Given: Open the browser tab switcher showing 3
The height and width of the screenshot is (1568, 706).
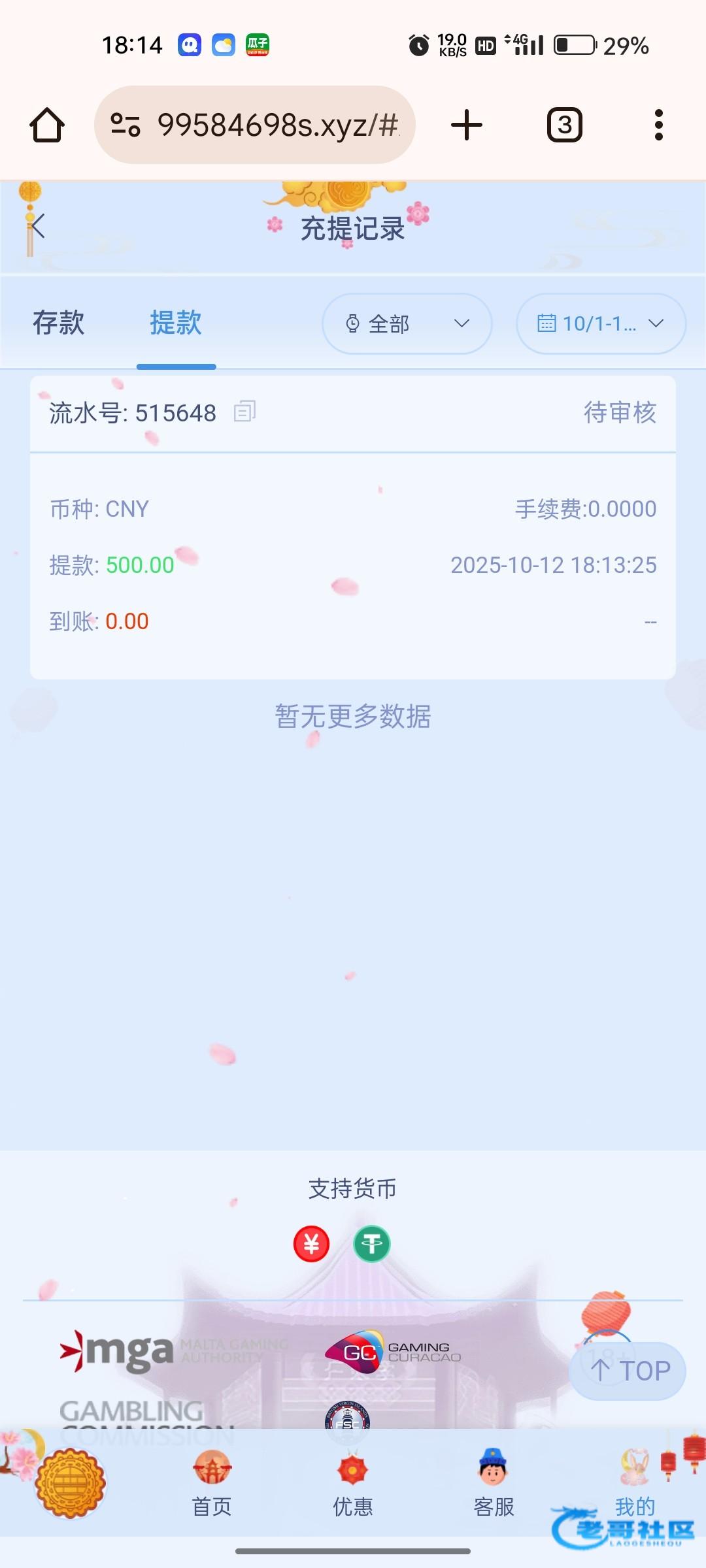Looking at the screenshot, I should point(564,125).
